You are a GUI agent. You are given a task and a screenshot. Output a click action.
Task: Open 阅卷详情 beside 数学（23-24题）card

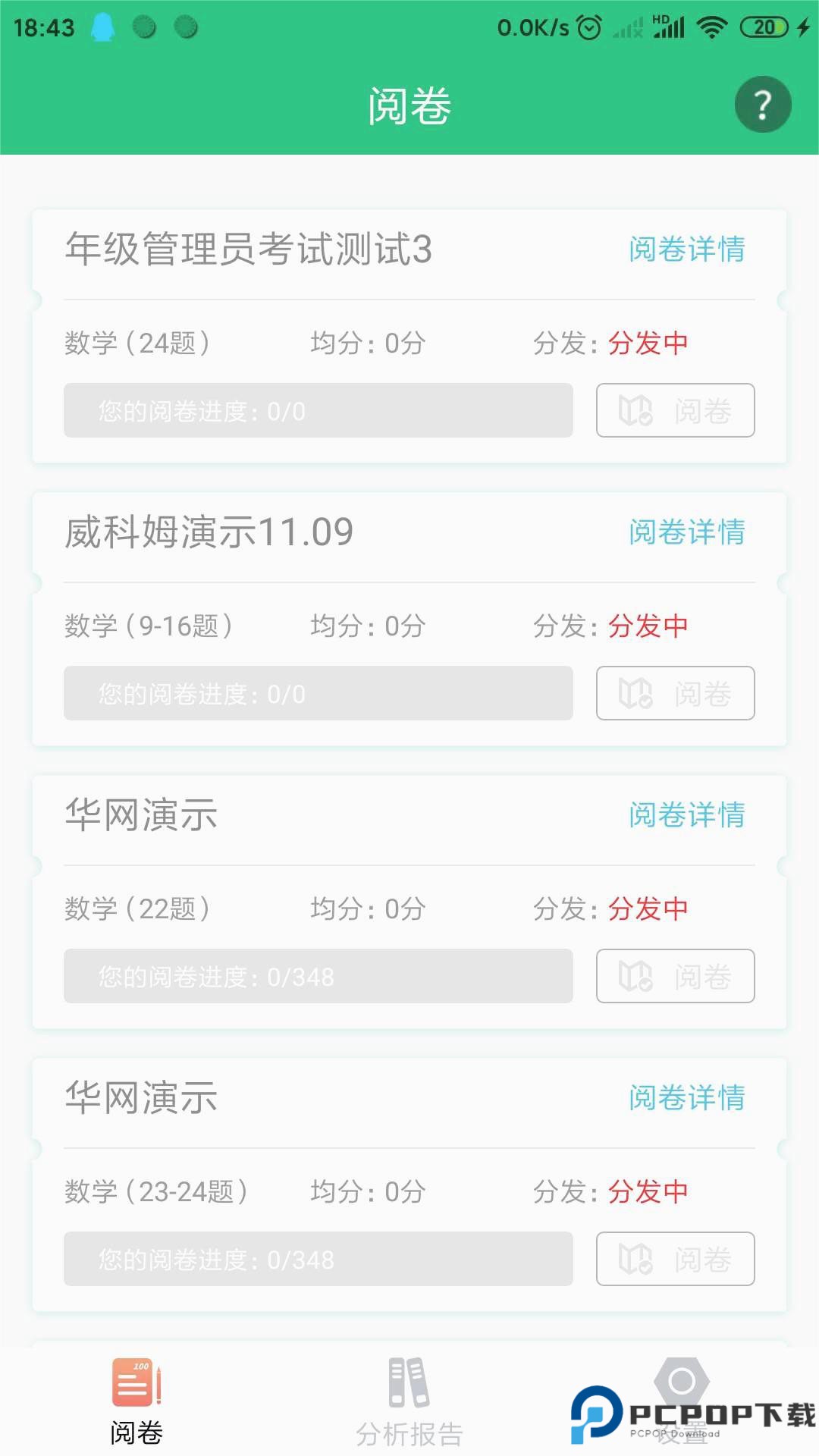[686, 1100]
